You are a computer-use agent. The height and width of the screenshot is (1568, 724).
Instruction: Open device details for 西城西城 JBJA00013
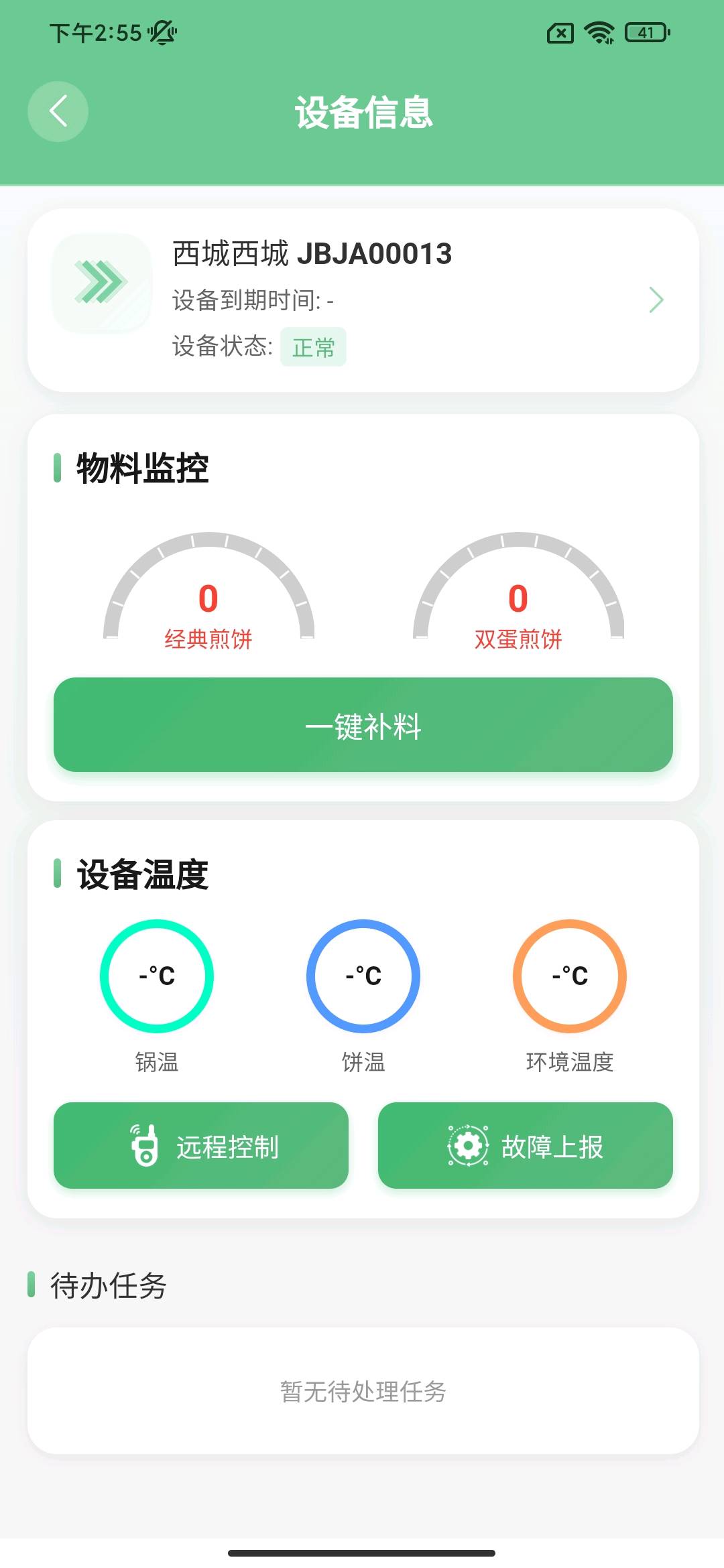click(x=656, y=300)
